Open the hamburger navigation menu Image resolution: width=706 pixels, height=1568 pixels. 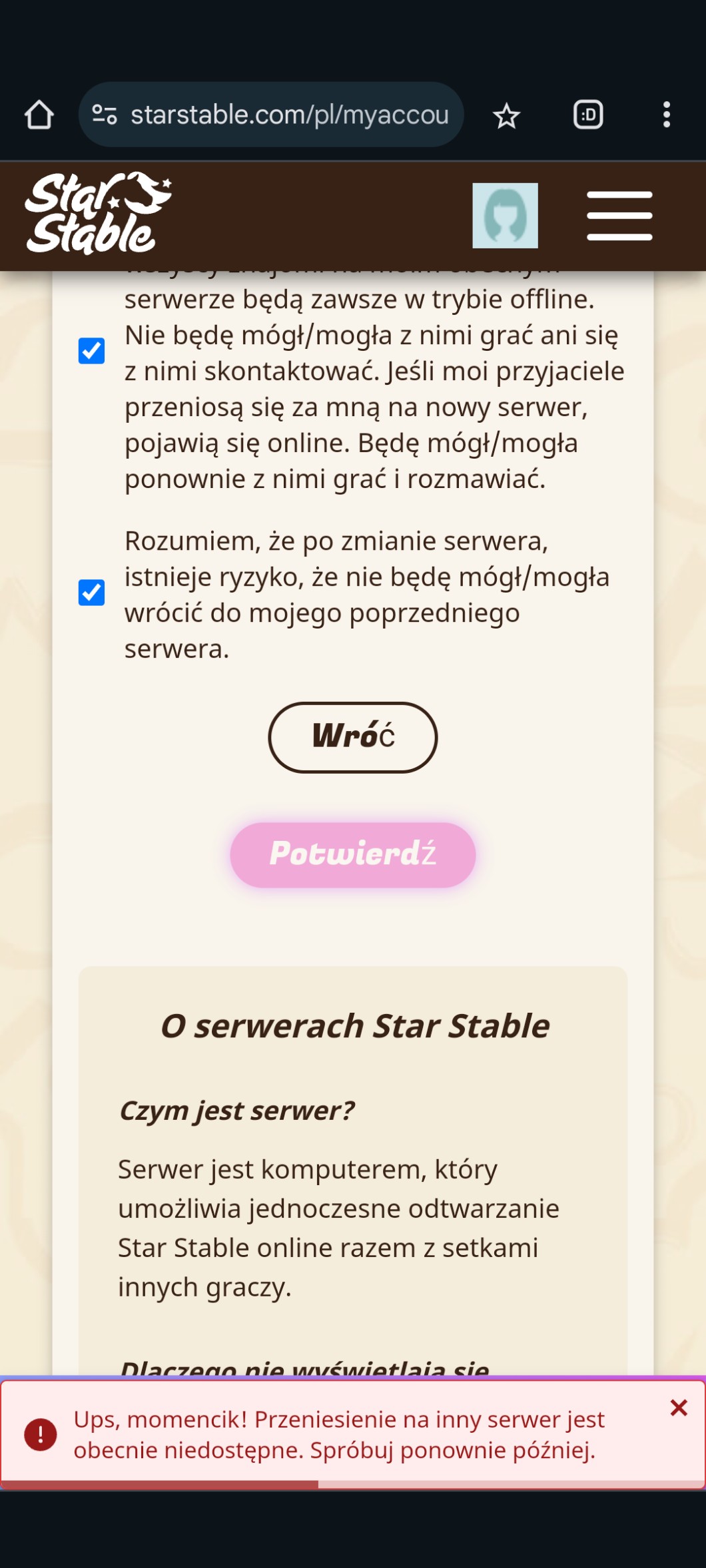click(619, 216)
